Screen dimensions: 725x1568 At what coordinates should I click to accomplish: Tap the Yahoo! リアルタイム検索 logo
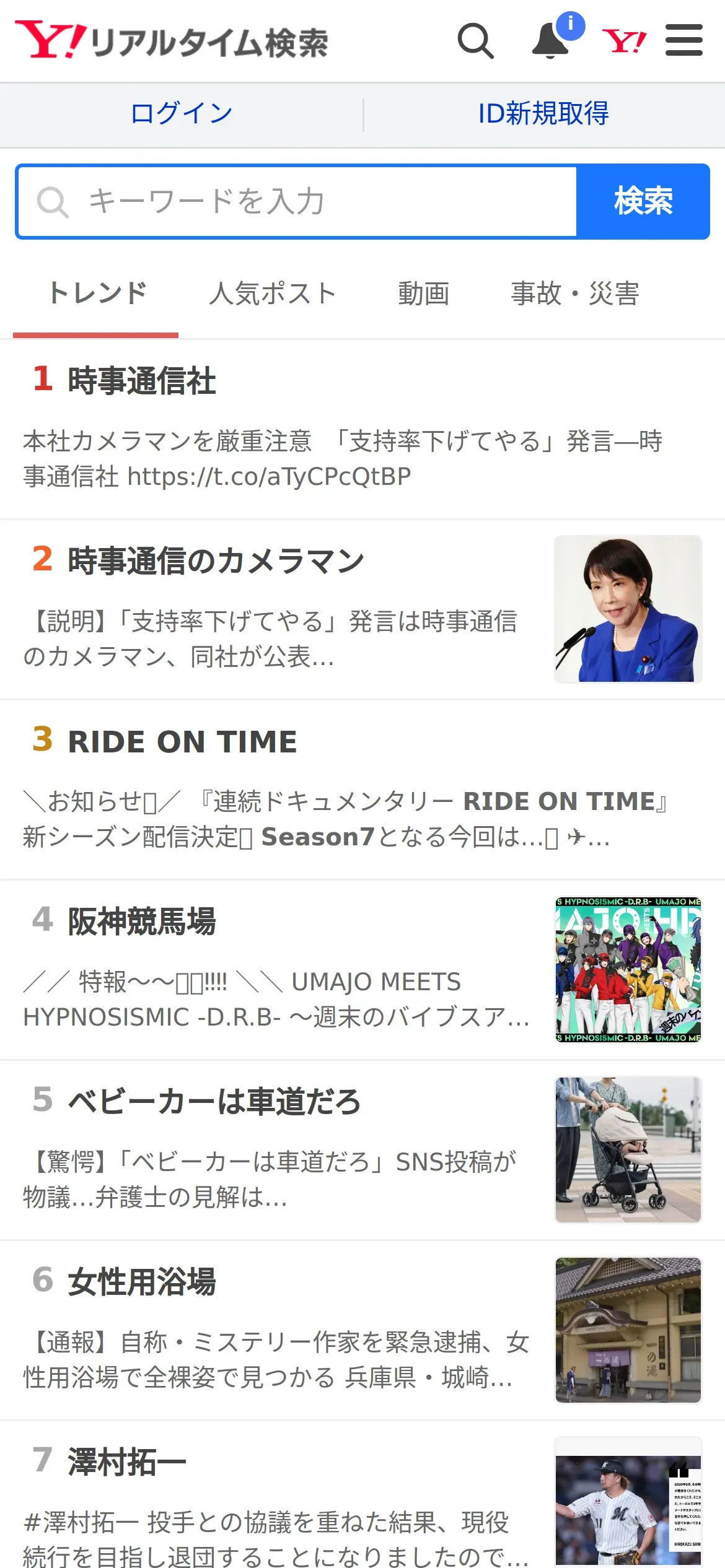[x=172, y=41]
